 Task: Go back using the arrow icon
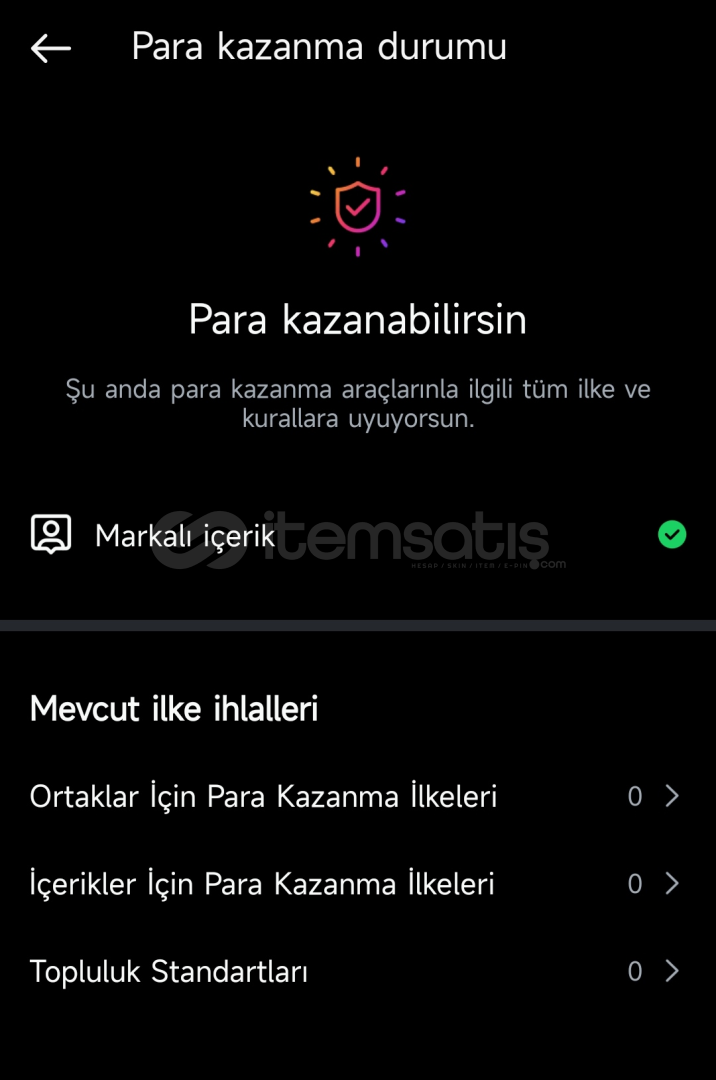pos(50,48)
